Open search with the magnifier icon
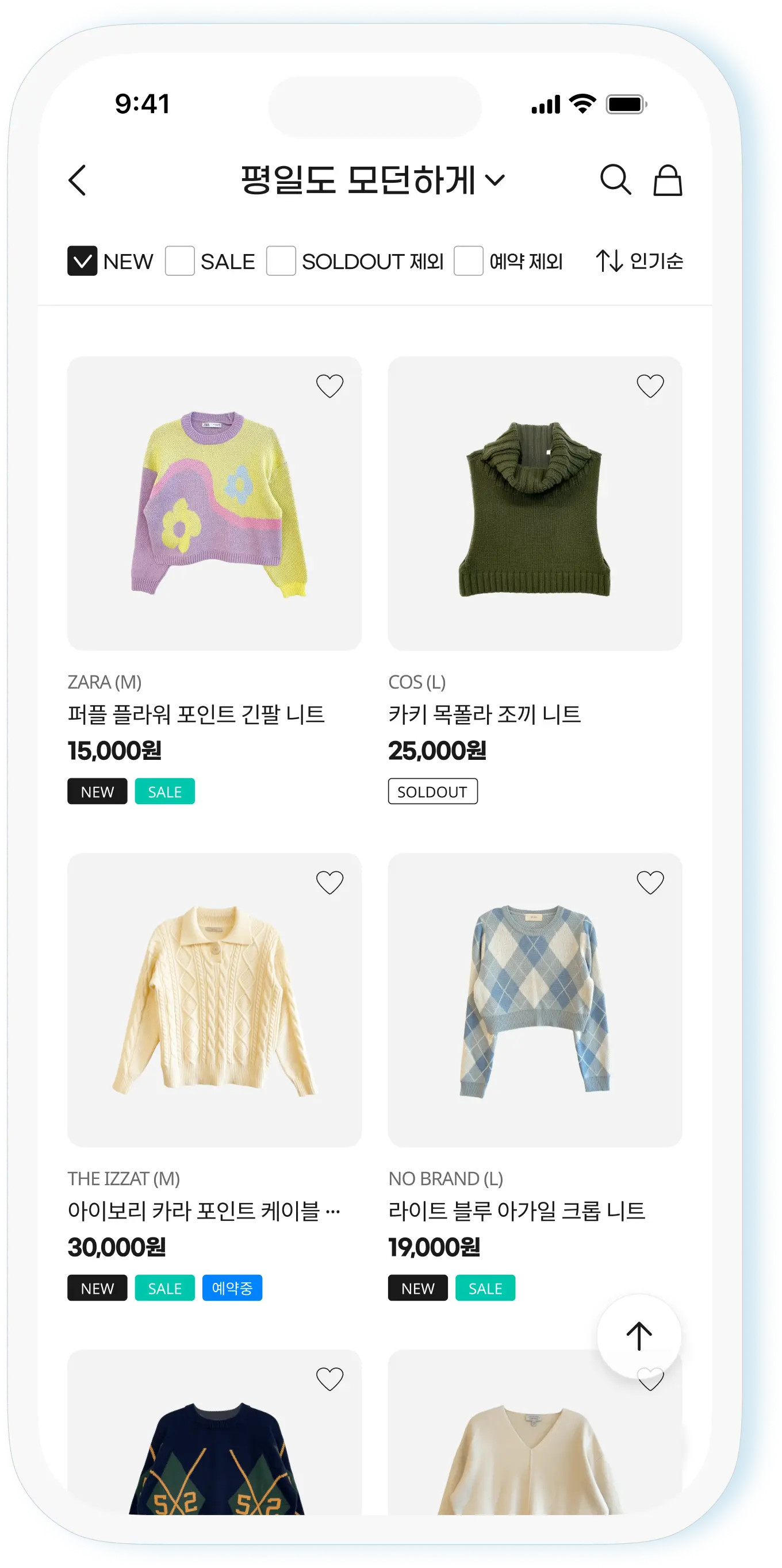Screen dimensions: 782x1568 tap(615, 180)
